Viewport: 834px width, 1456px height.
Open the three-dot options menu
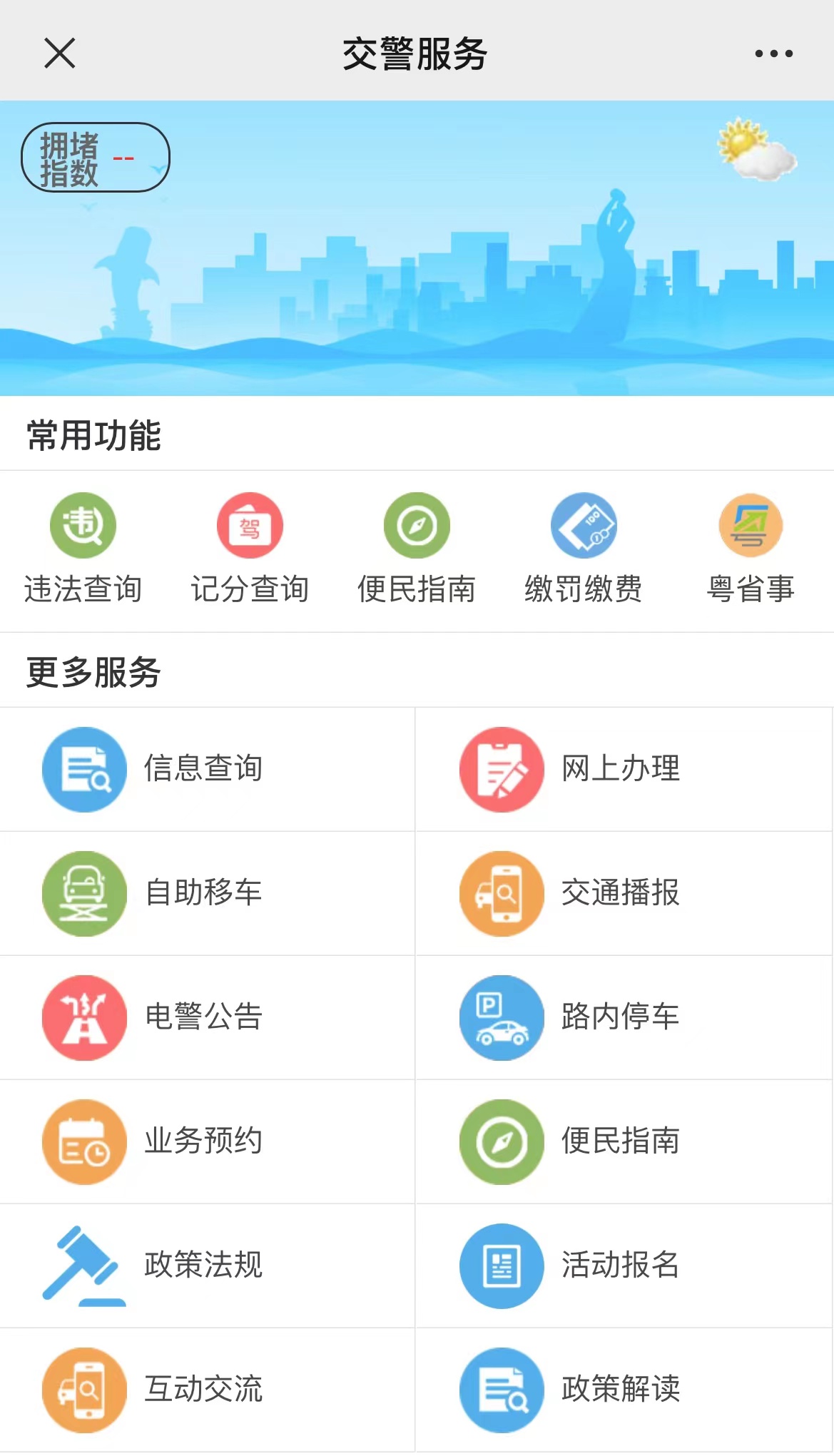pyautogui.click(x=773, y=53)
